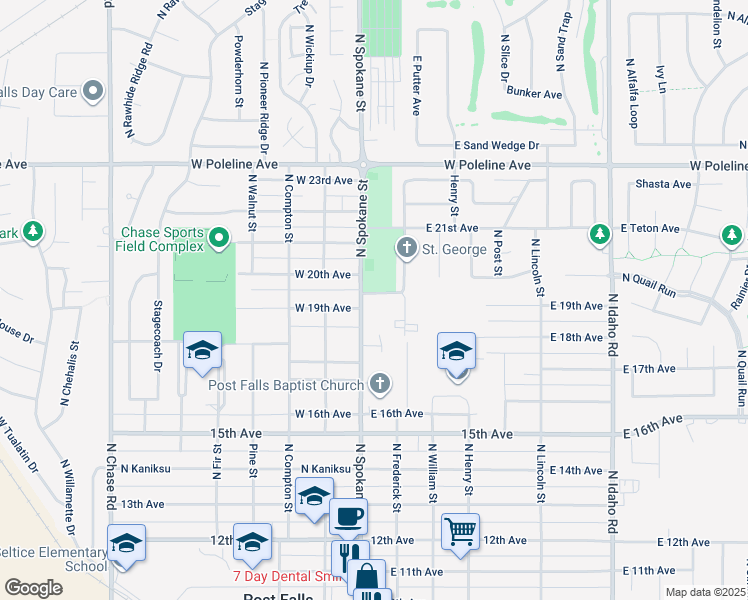Open the school marker by Pine St

click(x=252, y=545)
